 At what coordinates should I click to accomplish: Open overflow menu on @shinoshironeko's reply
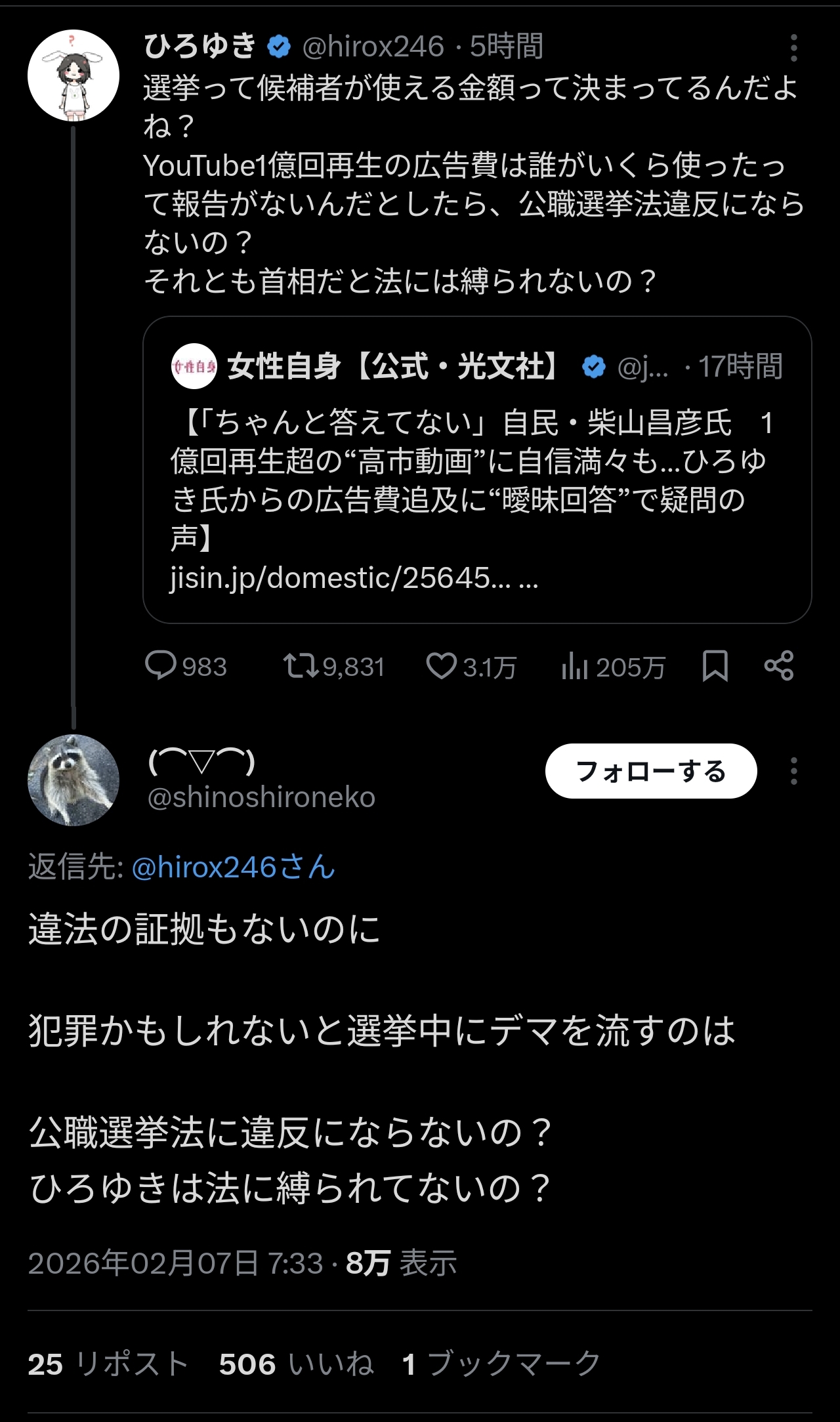tap(793, 771)
